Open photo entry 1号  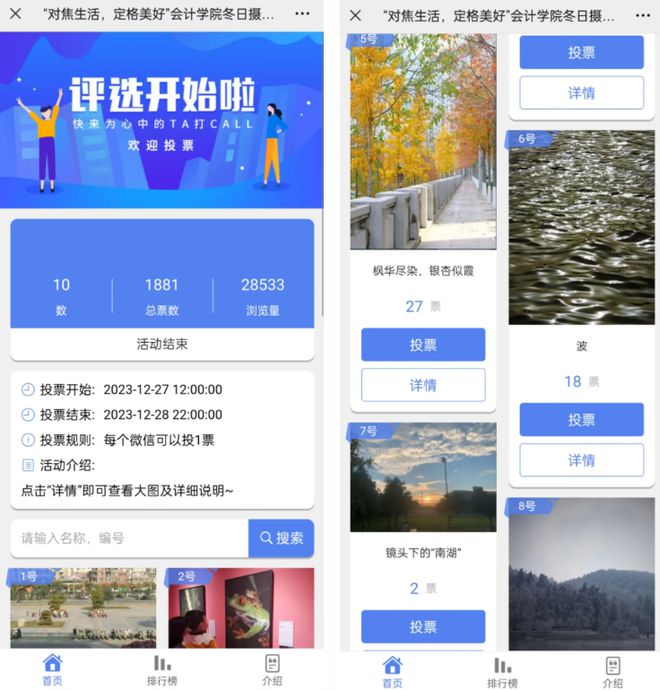[84, 608]
